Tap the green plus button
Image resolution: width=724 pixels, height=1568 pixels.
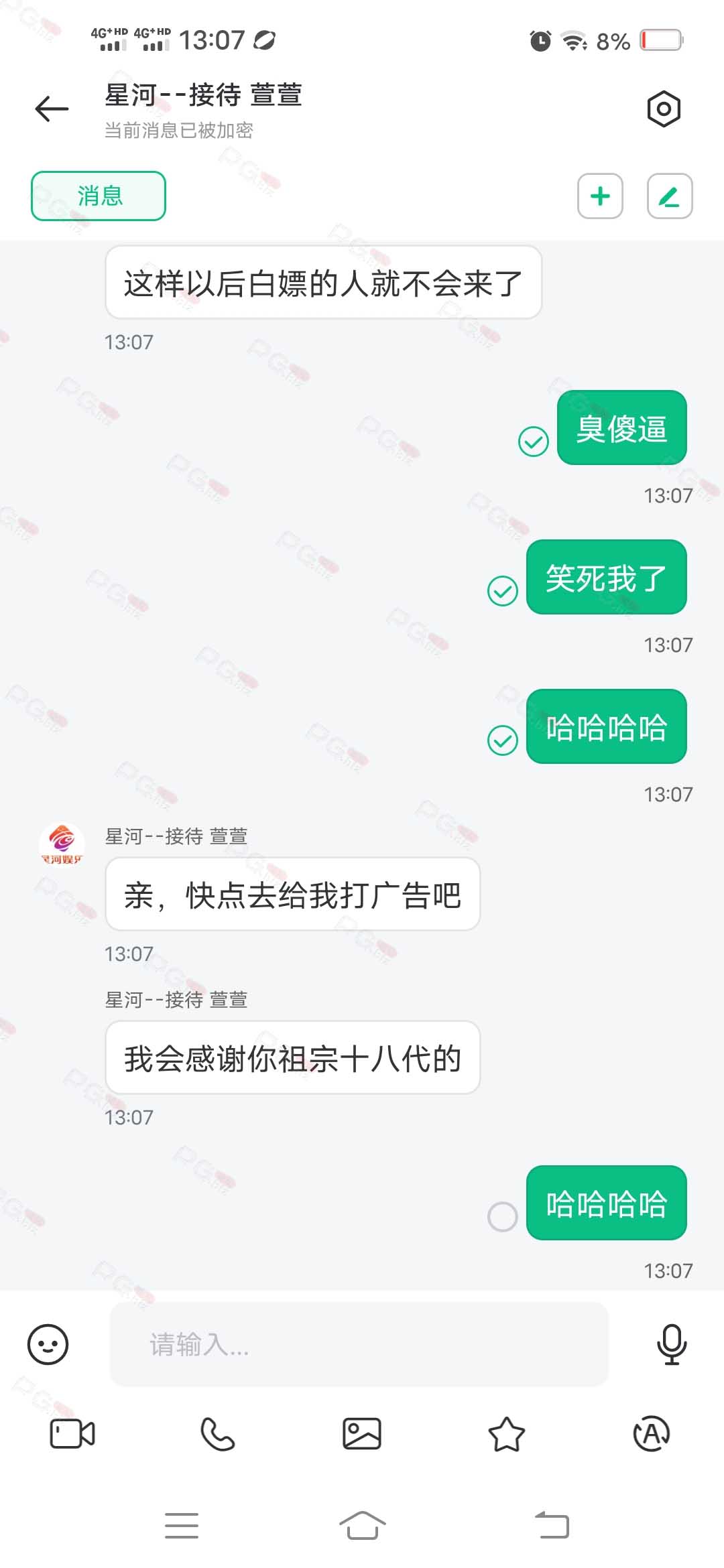point(600,196)
